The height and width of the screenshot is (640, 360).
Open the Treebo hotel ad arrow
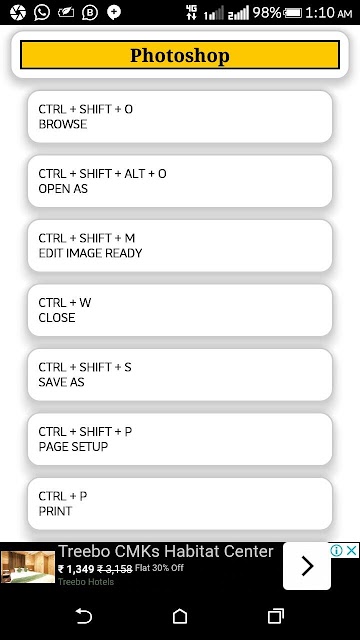click(x=307, y=566)
